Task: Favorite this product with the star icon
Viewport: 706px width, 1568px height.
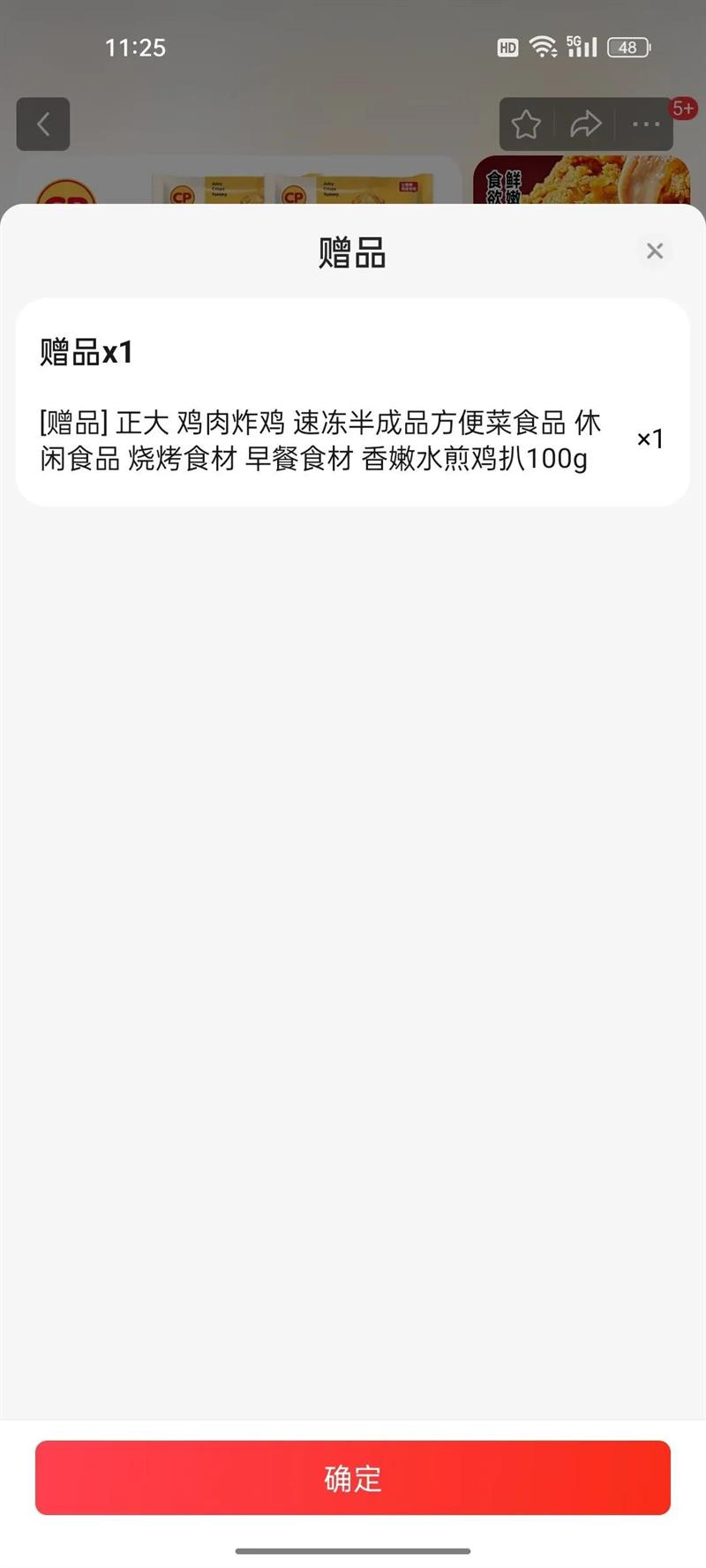Action: (x=526, y=124)
